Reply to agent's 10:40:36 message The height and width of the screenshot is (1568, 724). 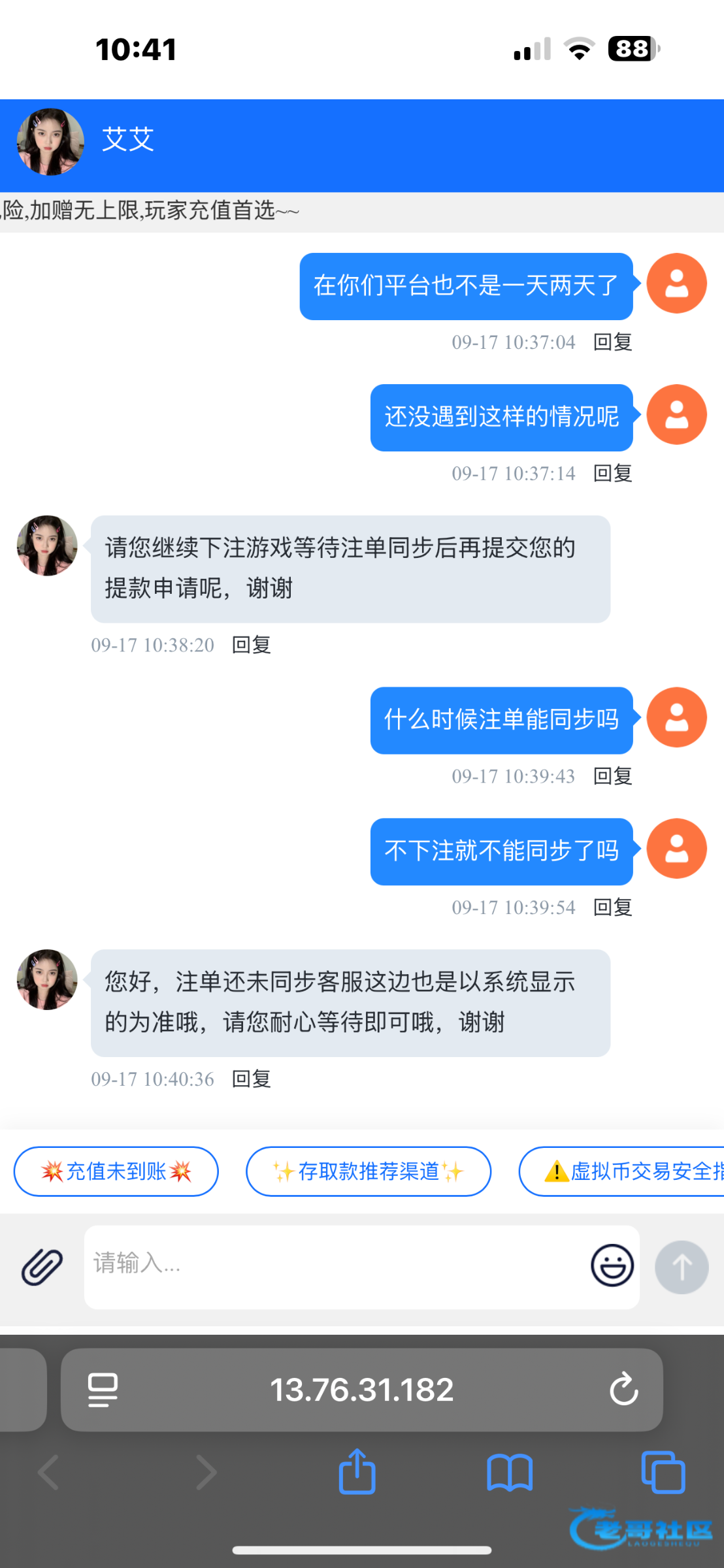click(x=252, y=1079)
